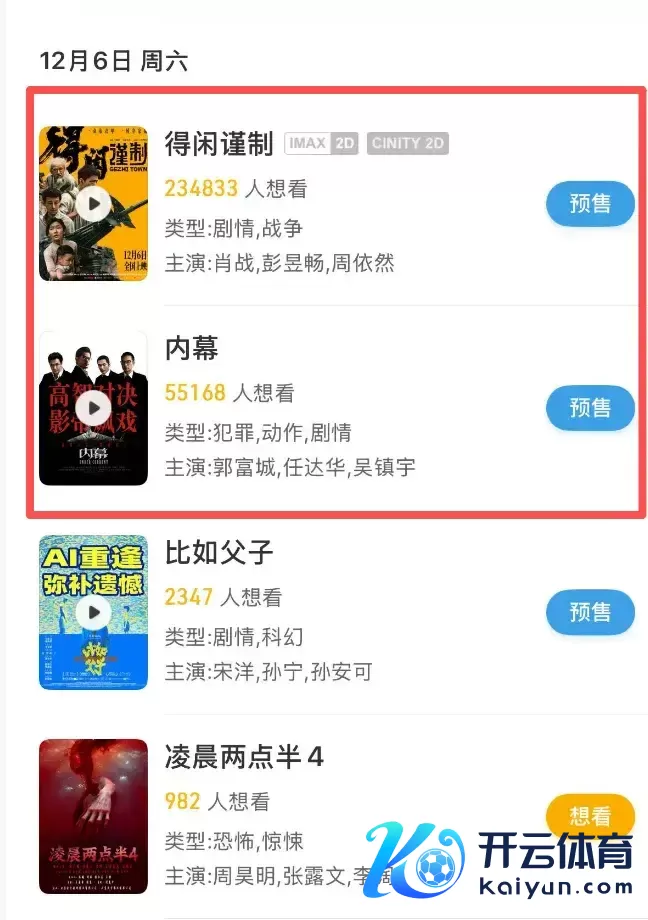
Task: Open the 凌晨两点半4 movie poster
Action: [x=94, y=816]
